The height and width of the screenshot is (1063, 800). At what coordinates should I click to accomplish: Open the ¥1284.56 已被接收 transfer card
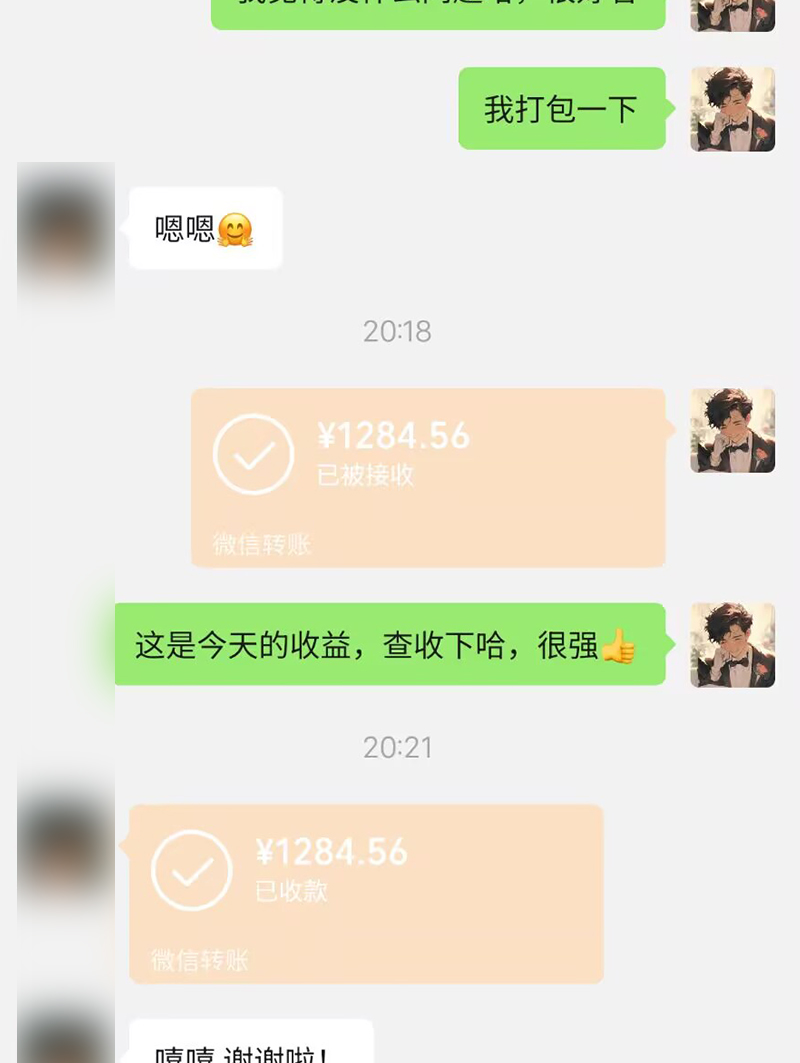click(x=428, y=478)
